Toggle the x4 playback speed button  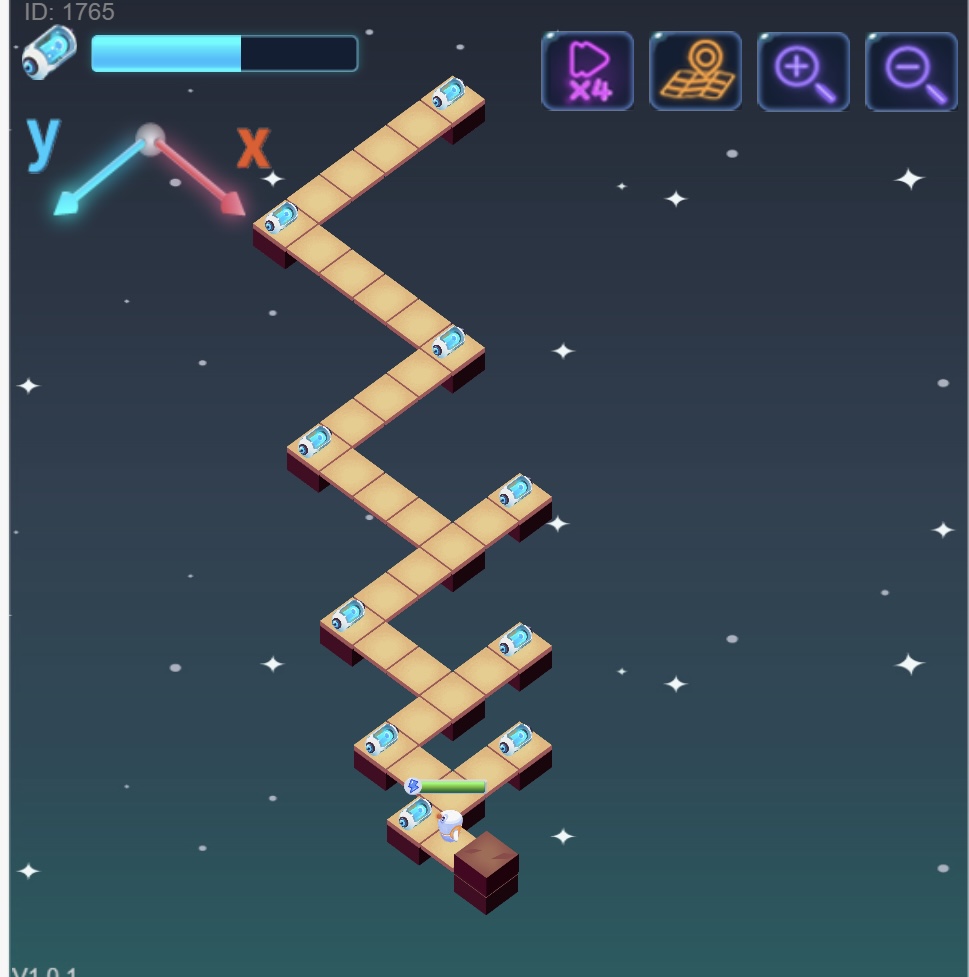[x=588, y=71]
